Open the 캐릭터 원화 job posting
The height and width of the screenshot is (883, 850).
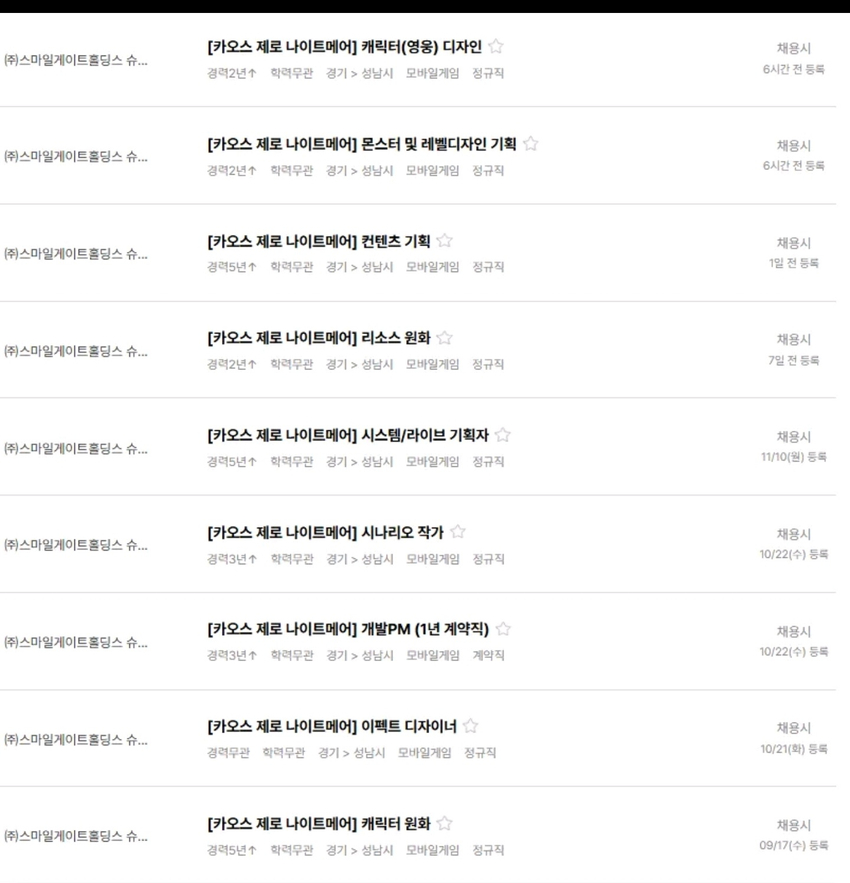[x=318, y=824]
